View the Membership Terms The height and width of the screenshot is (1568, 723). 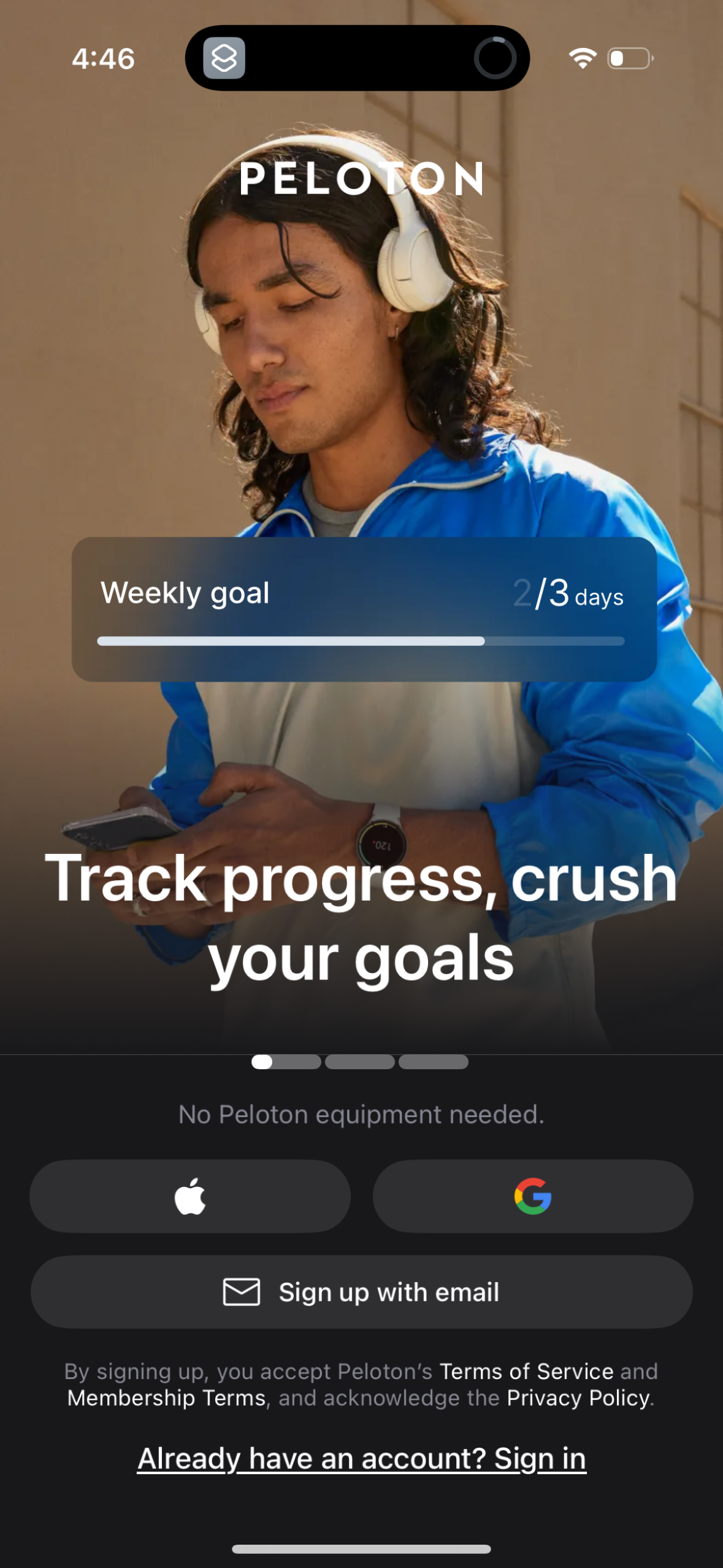166,1399
